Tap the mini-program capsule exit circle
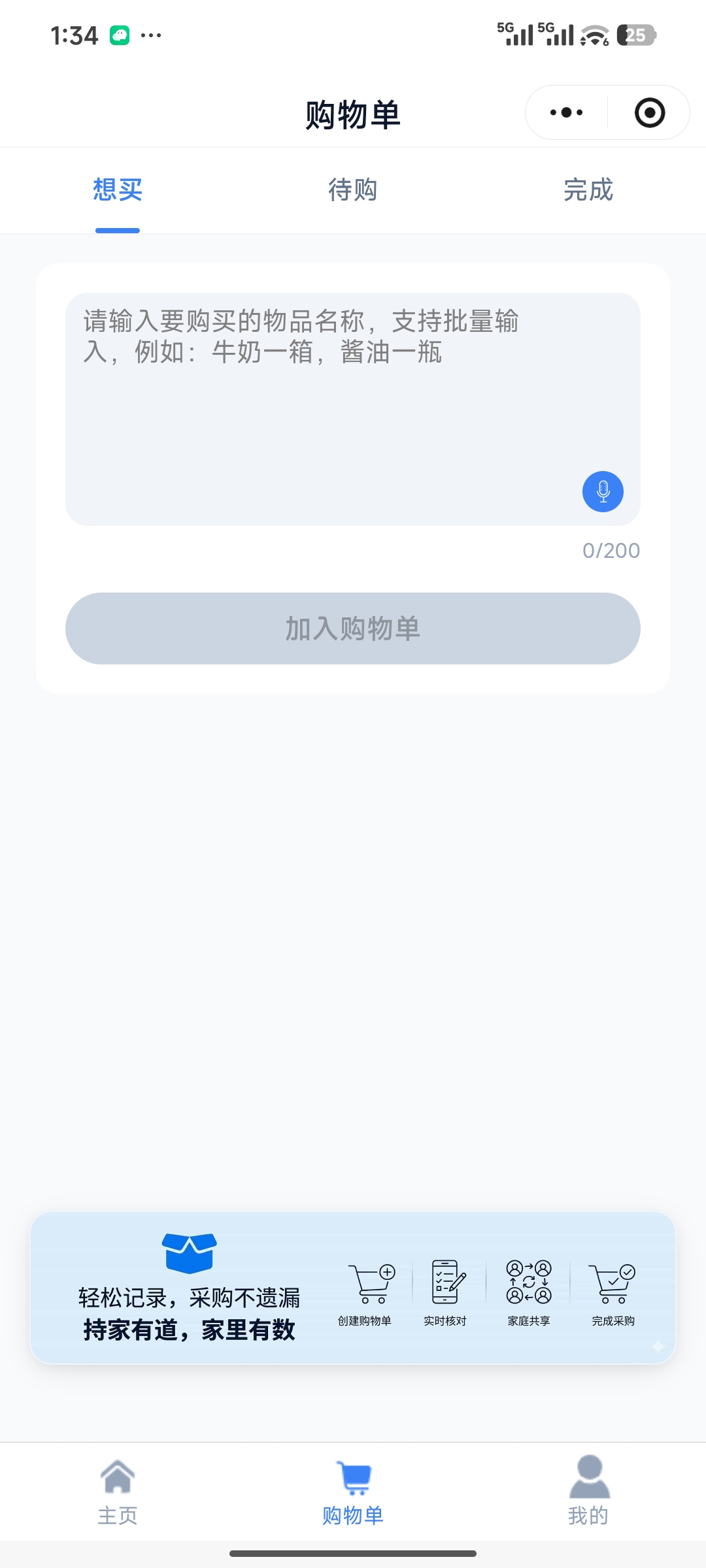This screenshot has height=1568, width=706. tap(648, 112)
